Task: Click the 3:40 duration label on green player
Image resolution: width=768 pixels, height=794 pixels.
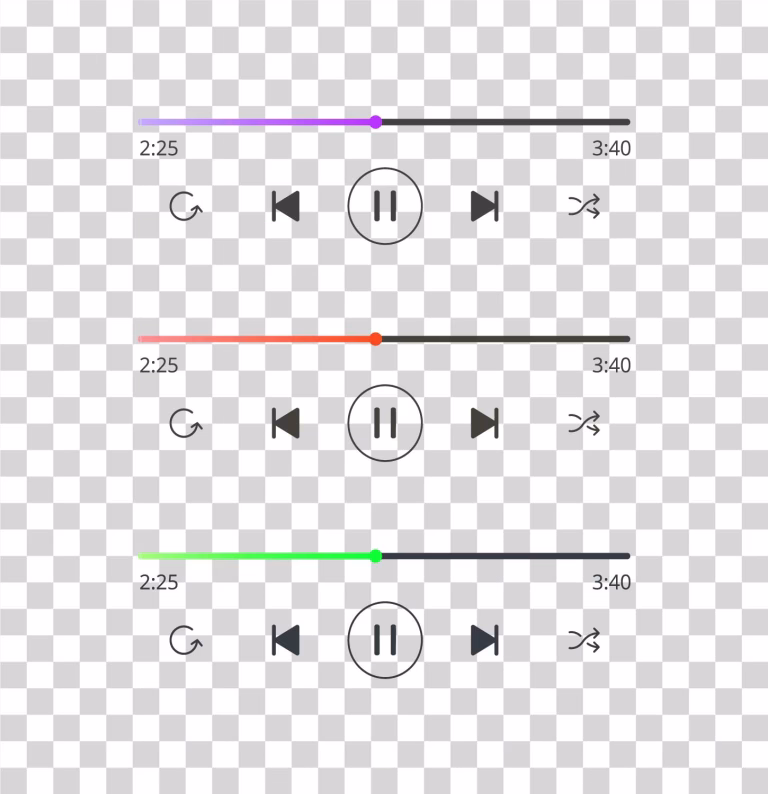Action: (x=609, y=581)
